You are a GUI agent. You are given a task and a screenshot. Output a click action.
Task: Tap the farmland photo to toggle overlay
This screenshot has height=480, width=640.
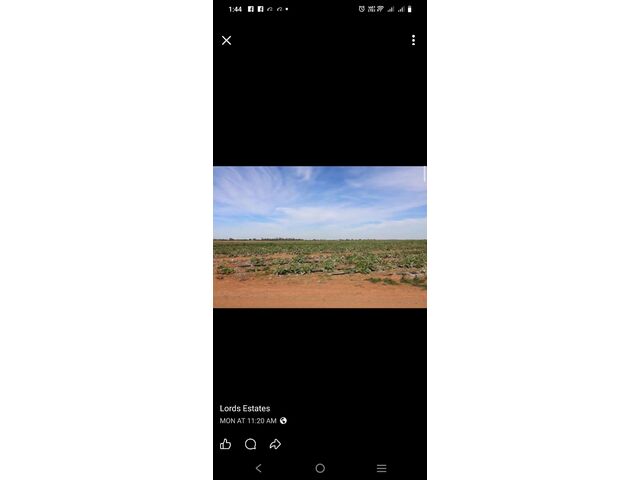coord(320,237)
